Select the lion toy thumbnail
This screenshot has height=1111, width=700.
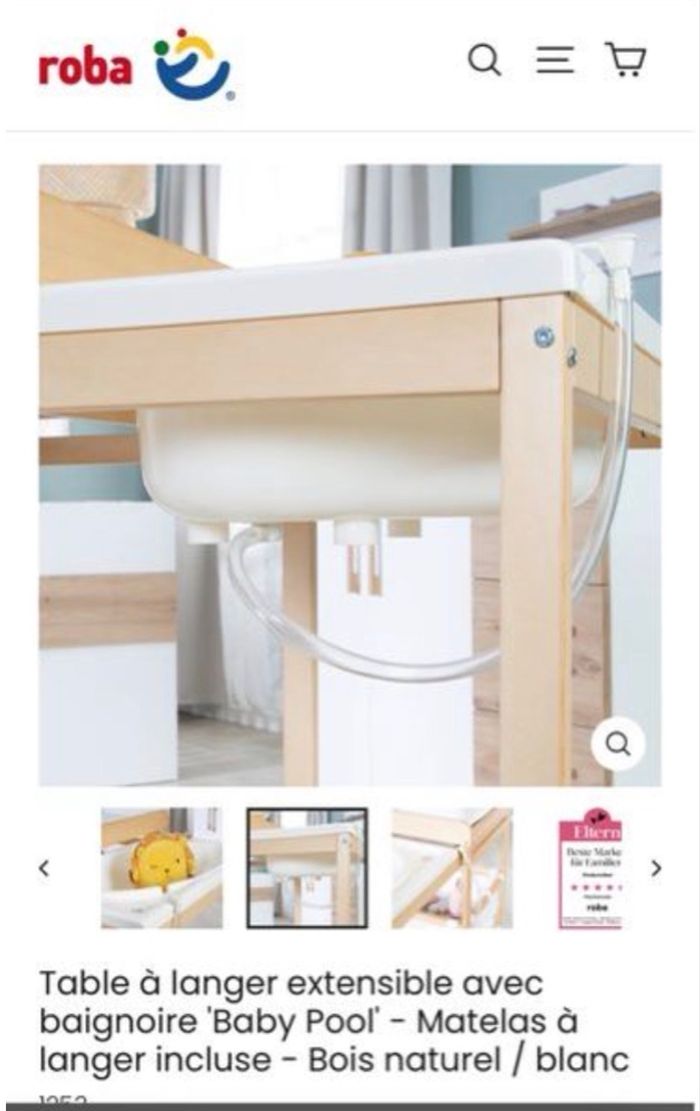tap(162, 868)
